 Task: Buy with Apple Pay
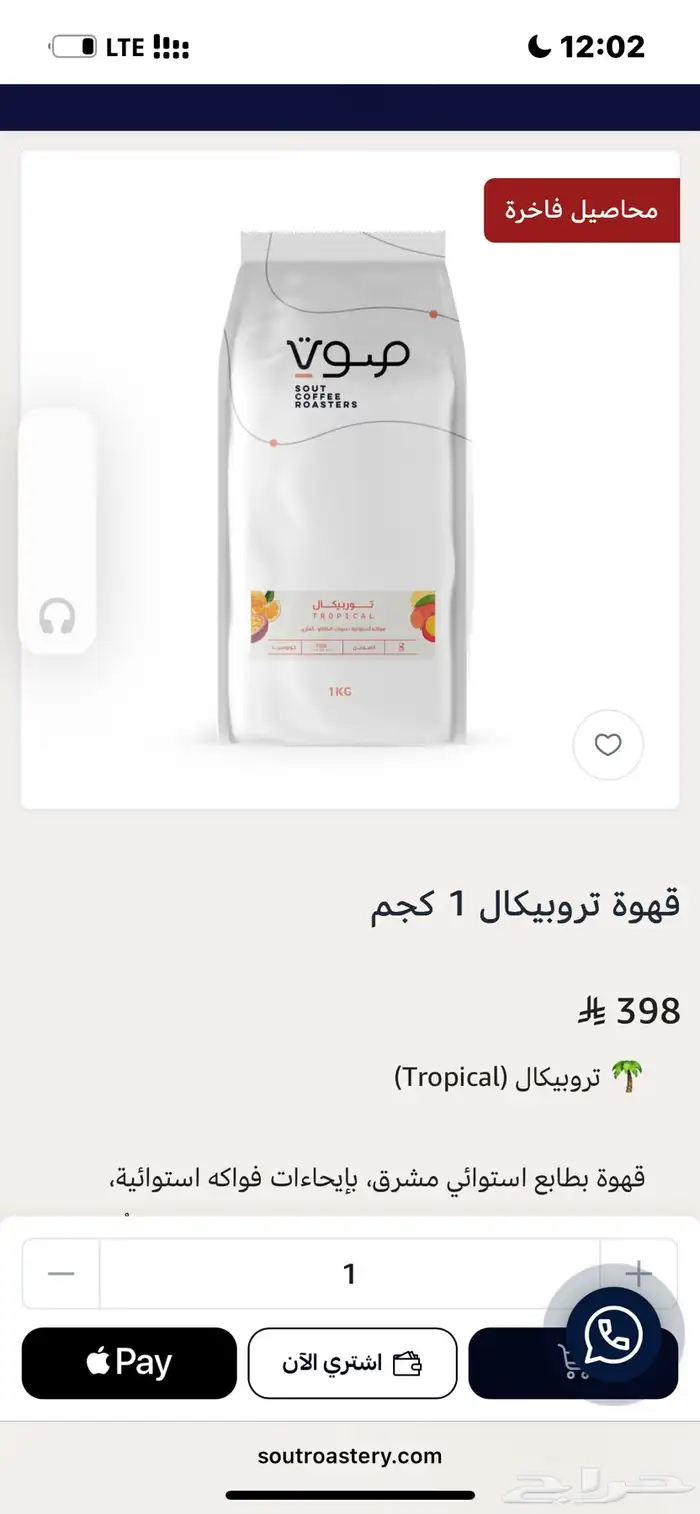[129, 1363]
